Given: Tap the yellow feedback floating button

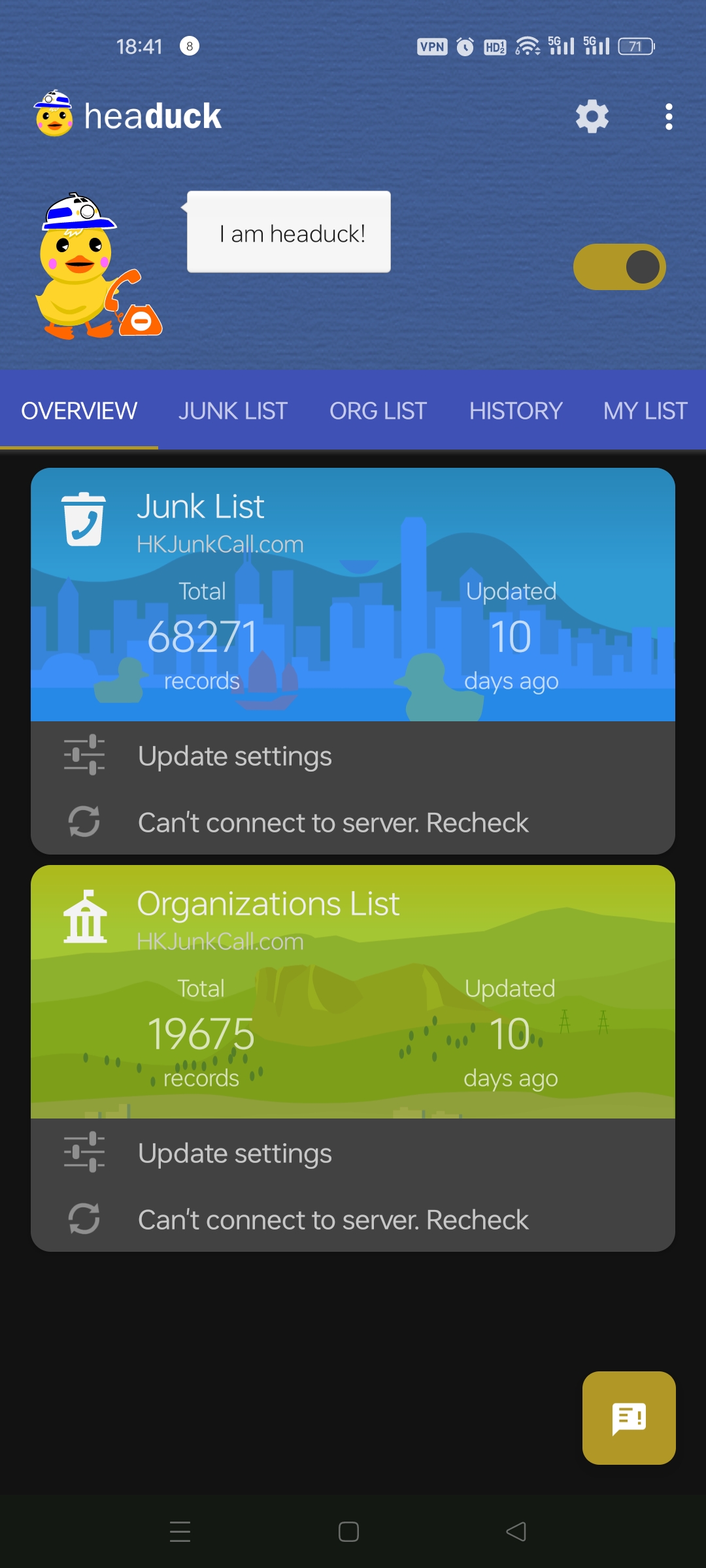Looking at the screenshot, I should [x=629, y=1418].
